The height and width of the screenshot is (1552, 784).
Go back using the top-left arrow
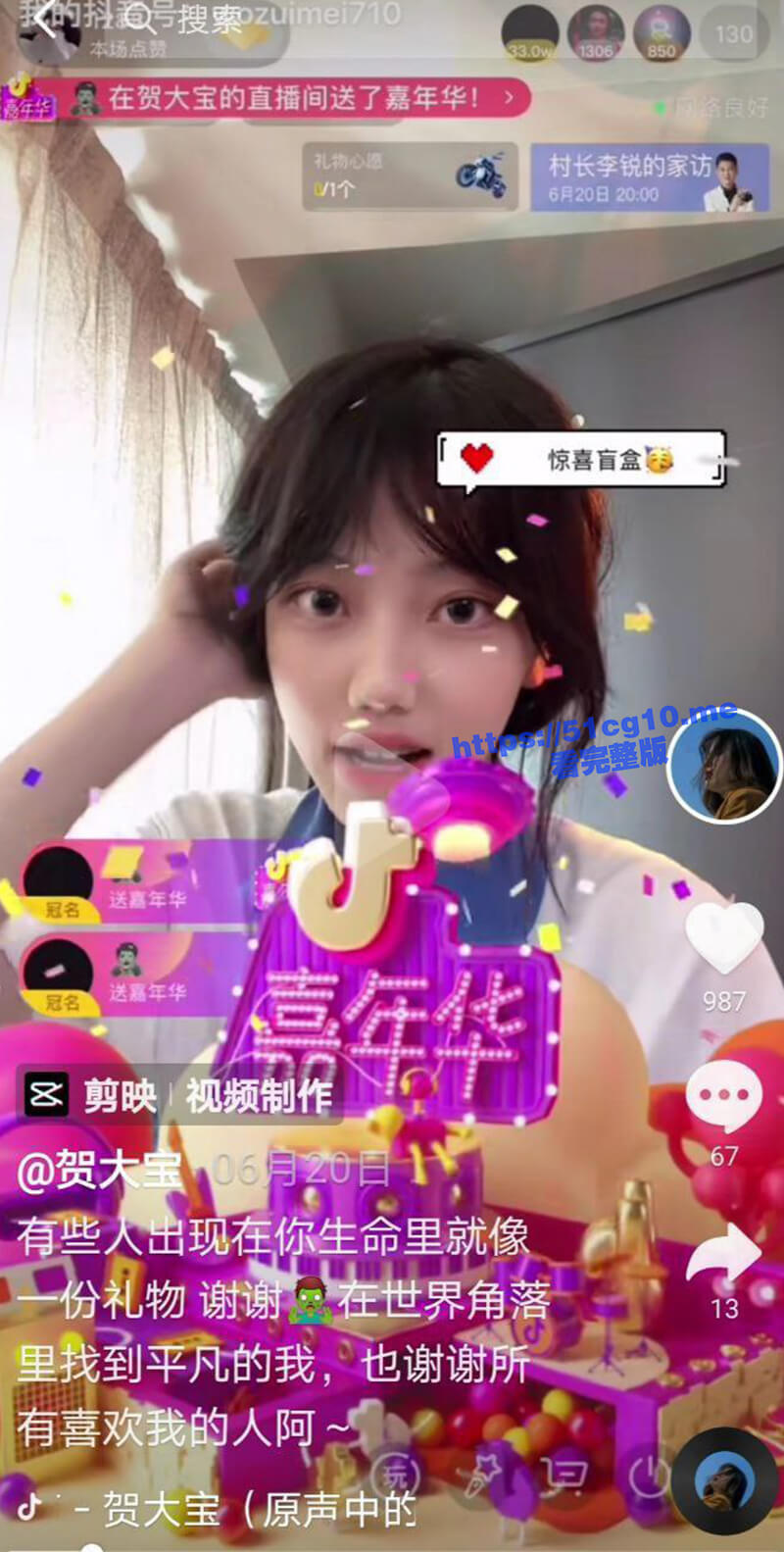46,22
